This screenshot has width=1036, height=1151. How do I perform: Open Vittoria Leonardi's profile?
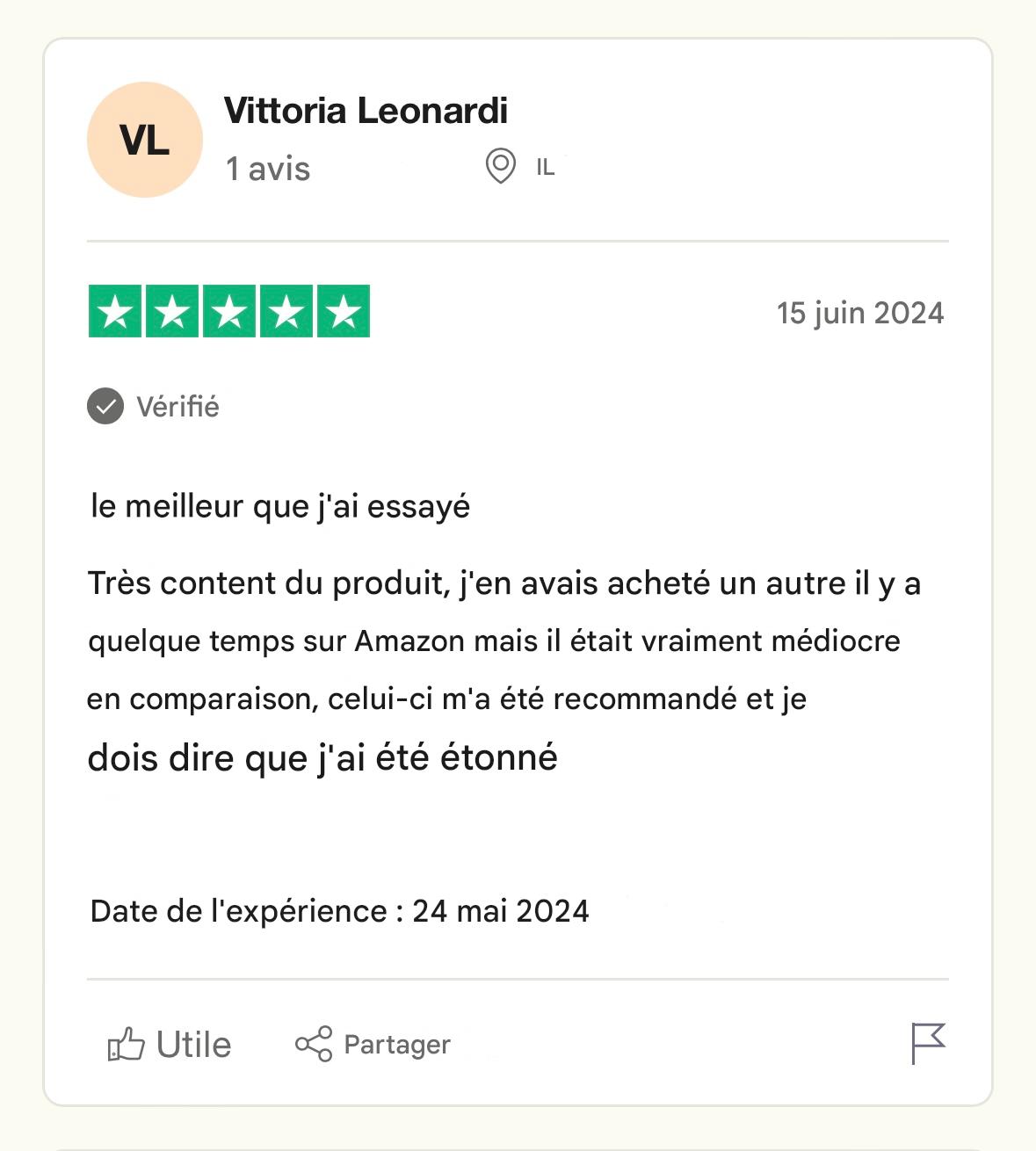click(366, 111)
